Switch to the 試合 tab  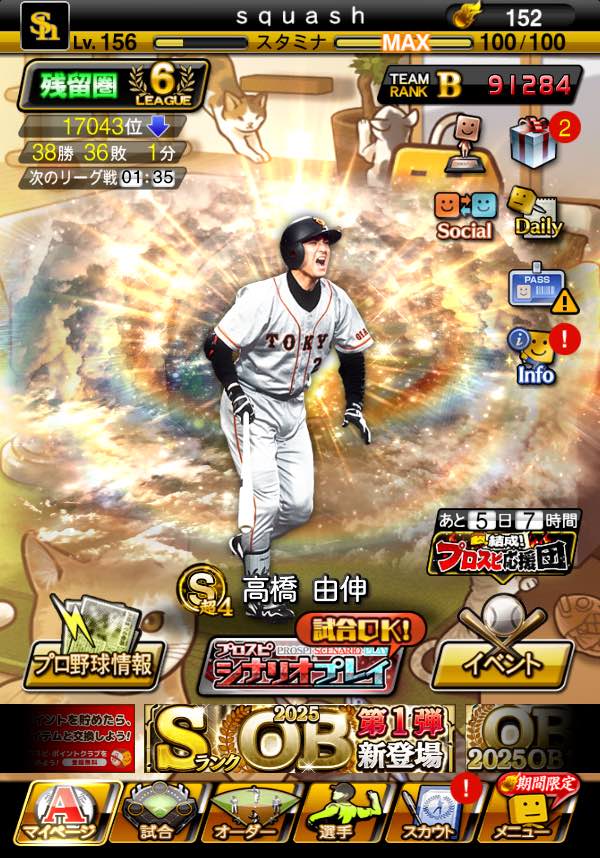click(157, 813)
